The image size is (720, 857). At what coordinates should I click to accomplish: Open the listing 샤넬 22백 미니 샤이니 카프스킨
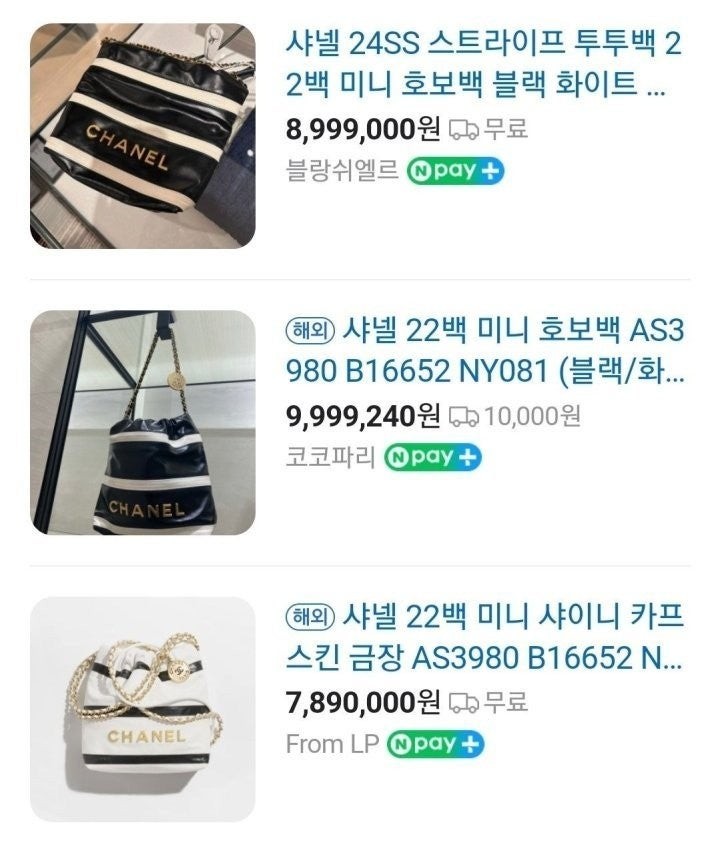pos(484,636)
